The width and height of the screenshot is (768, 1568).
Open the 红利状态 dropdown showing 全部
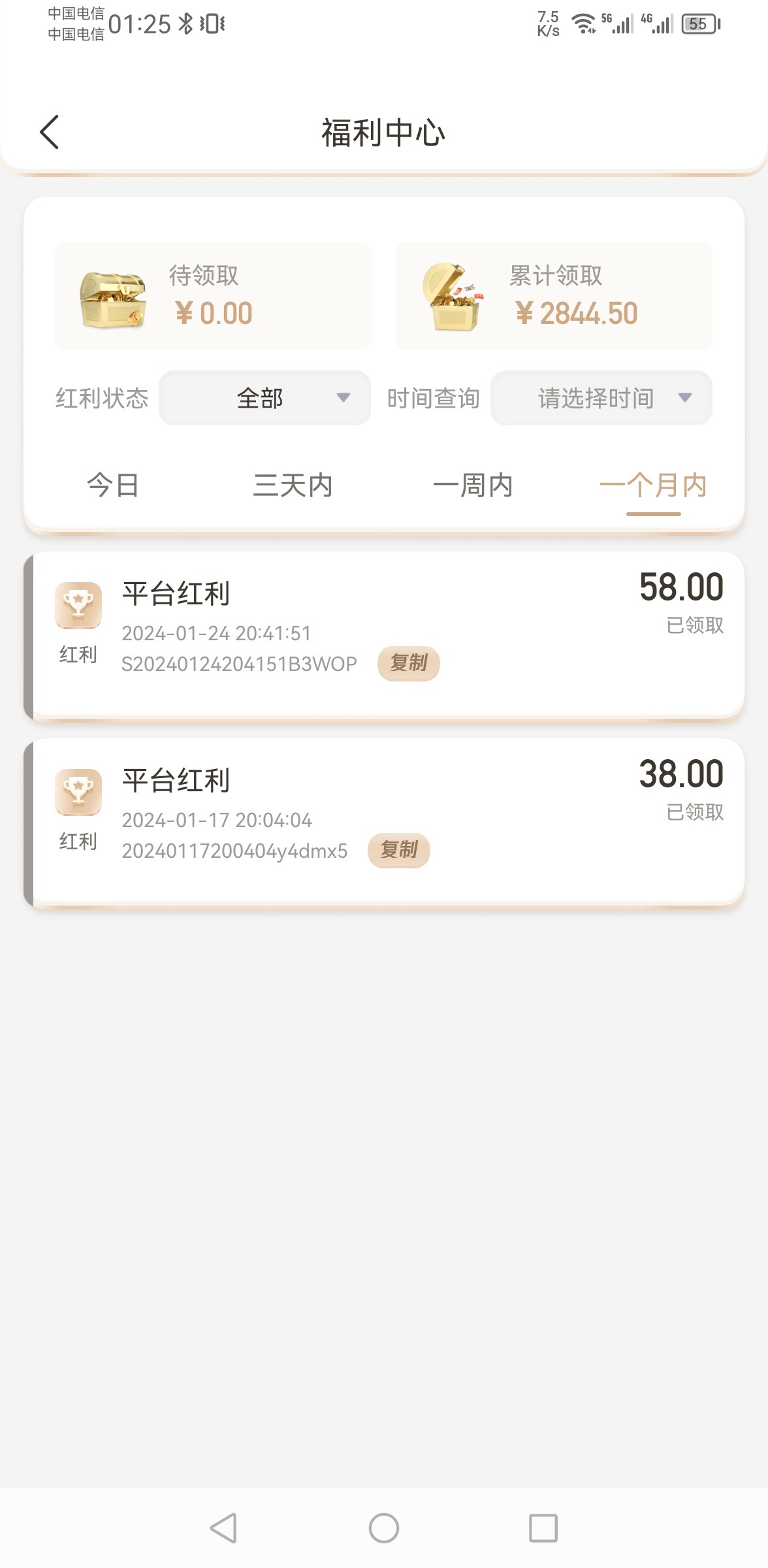click(264, 398)
